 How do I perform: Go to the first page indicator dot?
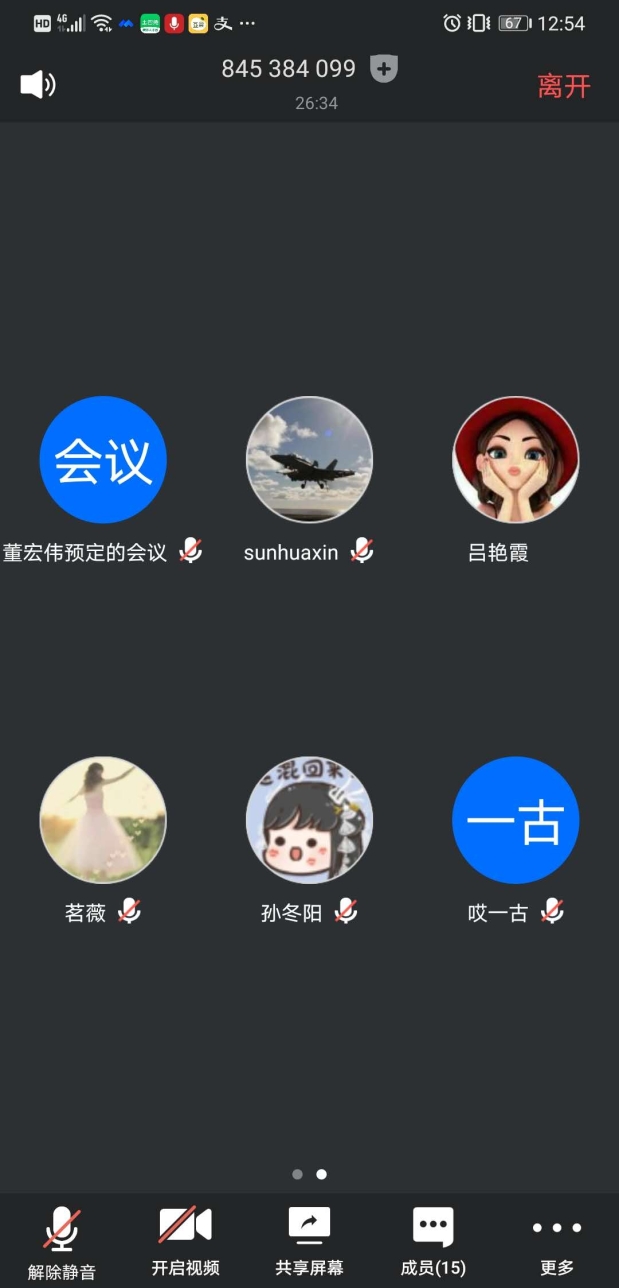(297, 1174)
